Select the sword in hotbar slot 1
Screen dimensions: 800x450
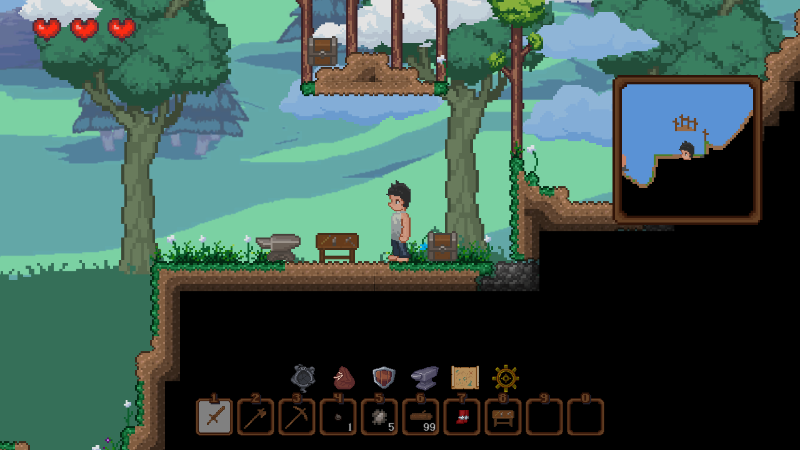tap(215, 416)
